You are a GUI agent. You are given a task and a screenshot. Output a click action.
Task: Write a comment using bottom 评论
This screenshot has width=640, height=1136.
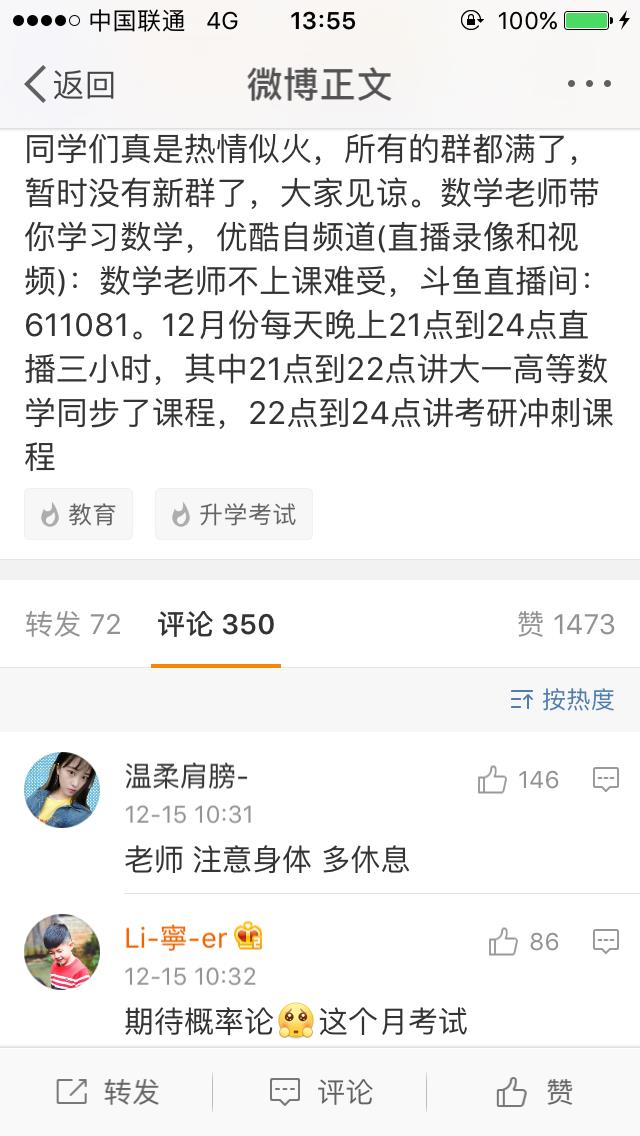(321, 1092)
